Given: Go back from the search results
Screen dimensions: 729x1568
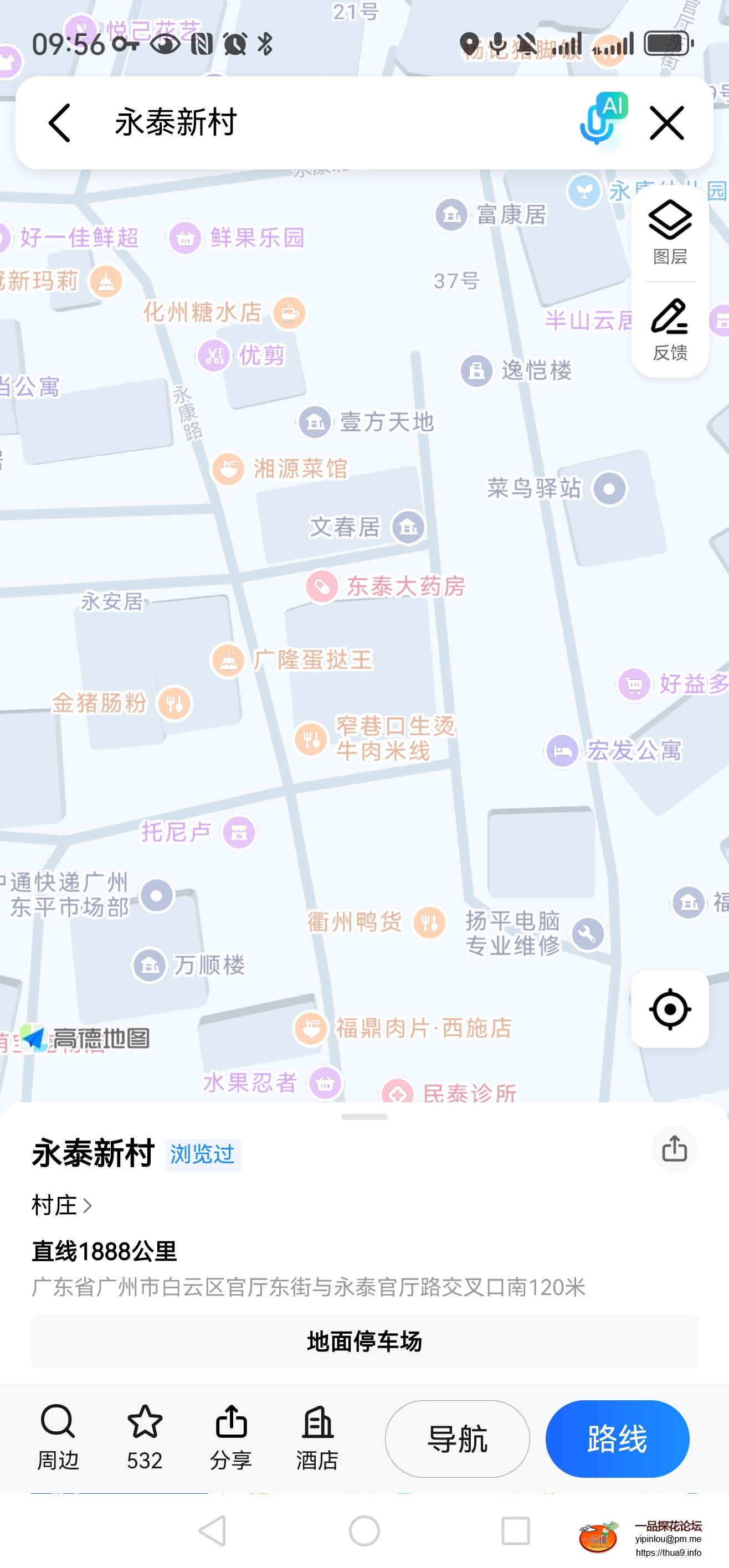Looking at the screenshot, I should click(x=60, y=123).
